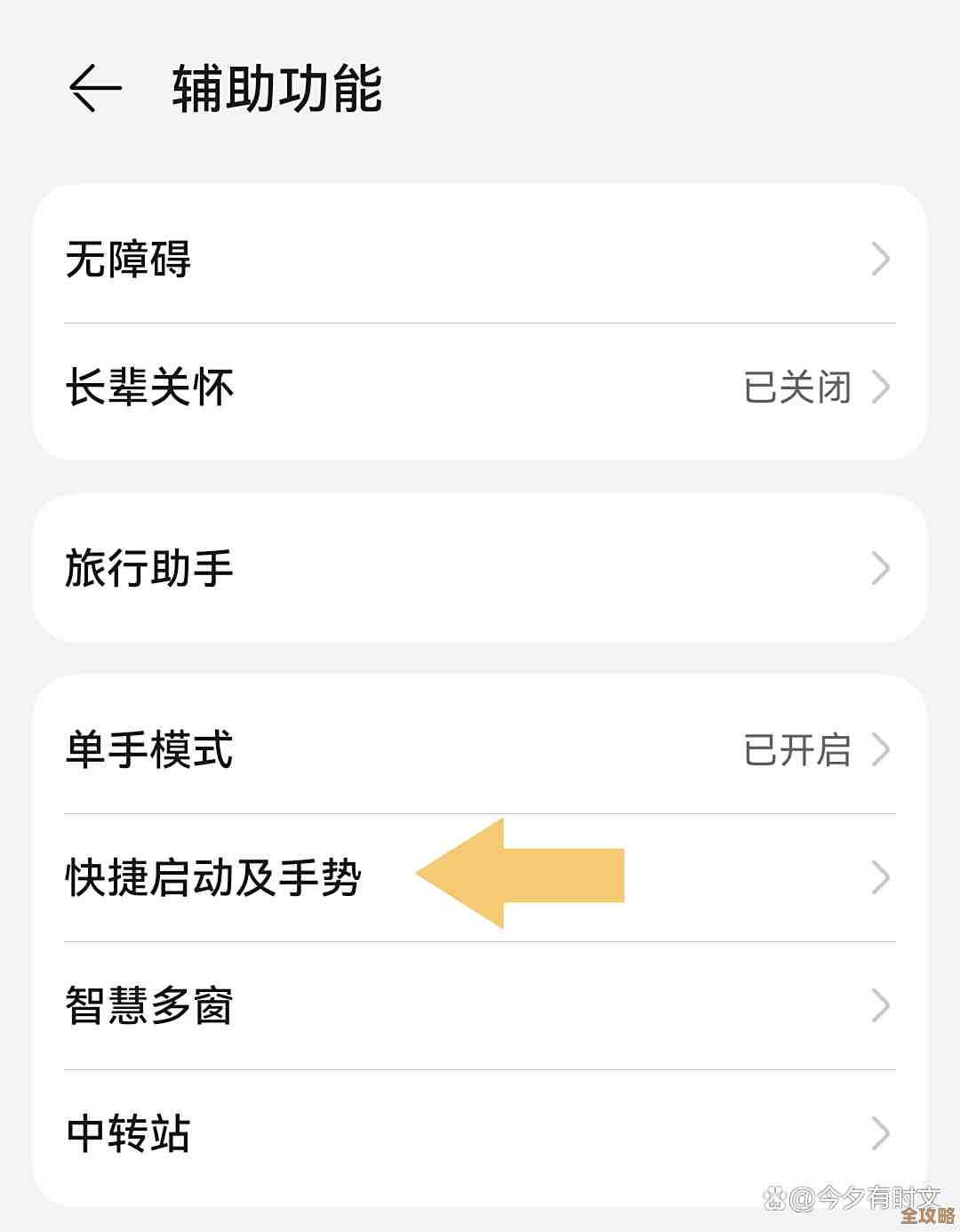960x1232 pixels.
Task: Click the chevron next to 快捷启动及手势
Action: pos(881,879)
